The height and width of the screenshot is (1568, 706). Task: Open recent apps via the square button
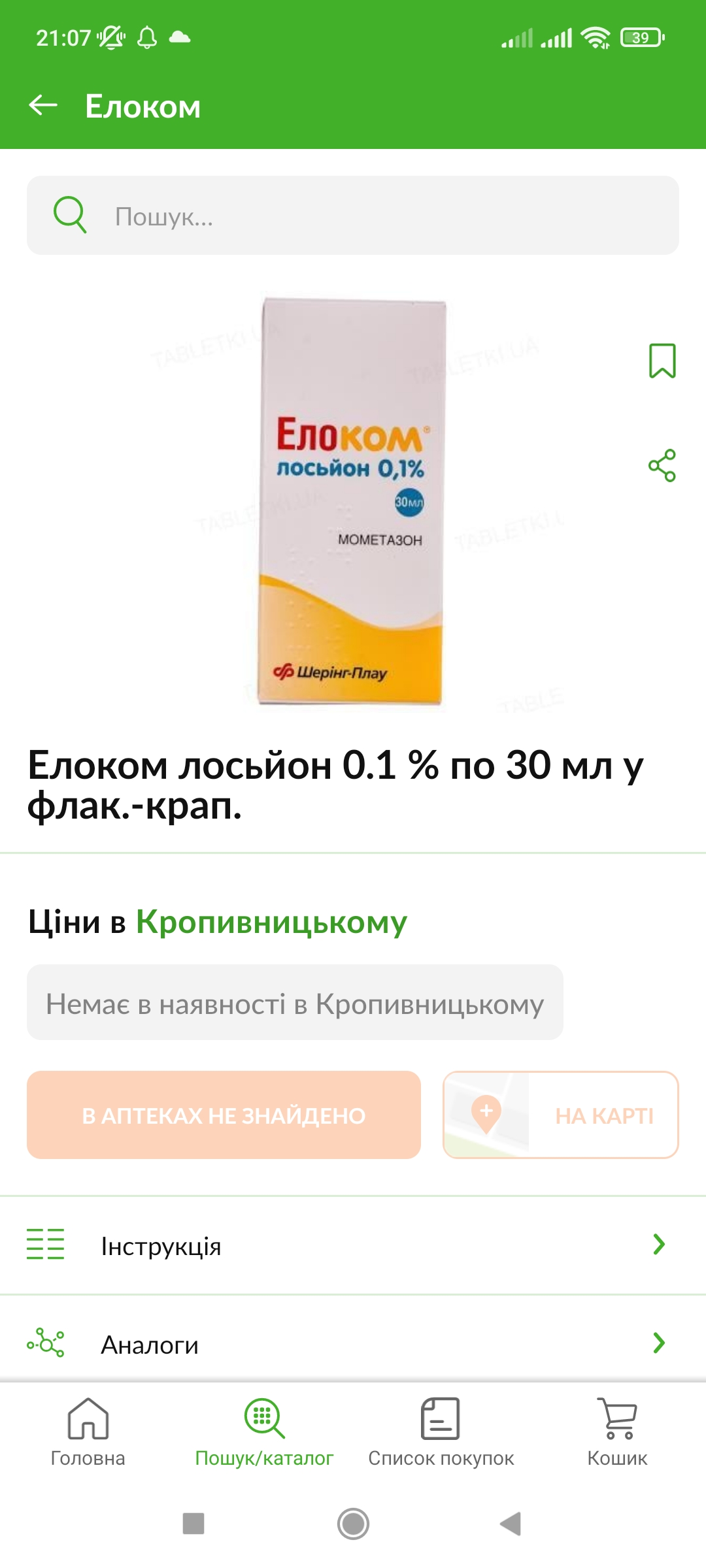click(193, 1524)
